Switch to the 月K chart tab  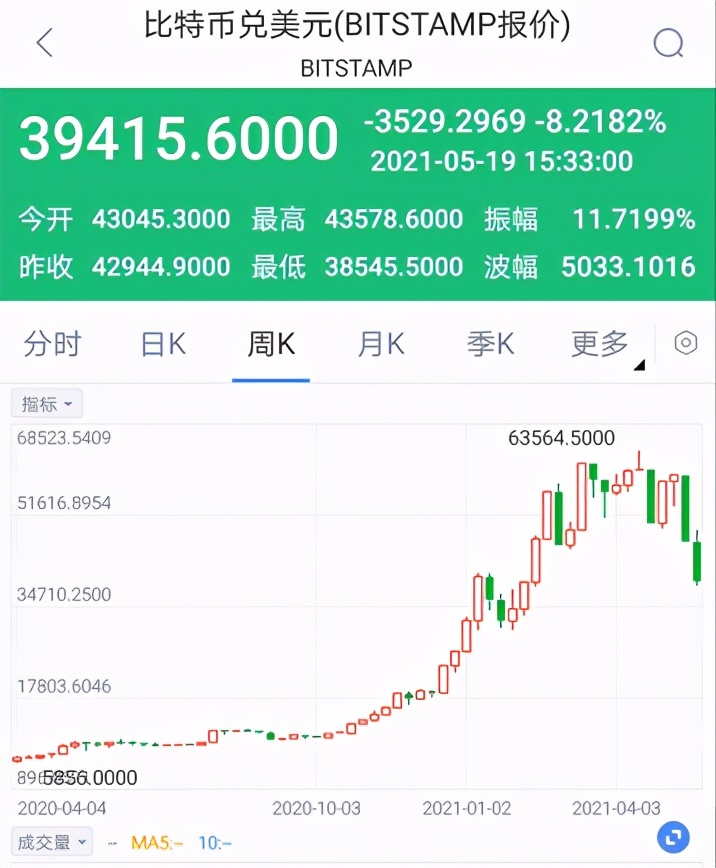point(380,345)
